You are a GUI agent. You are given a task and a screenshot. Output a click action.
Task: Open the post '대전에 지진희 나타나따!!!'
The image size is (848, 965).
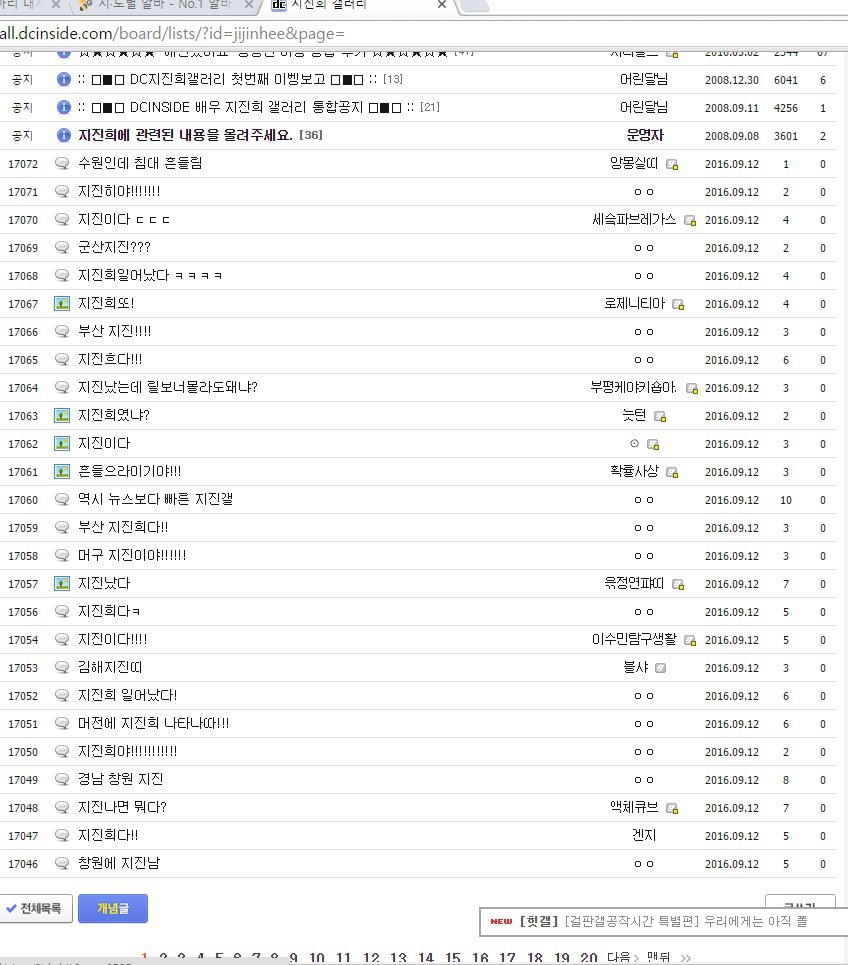tap(153, 723)
